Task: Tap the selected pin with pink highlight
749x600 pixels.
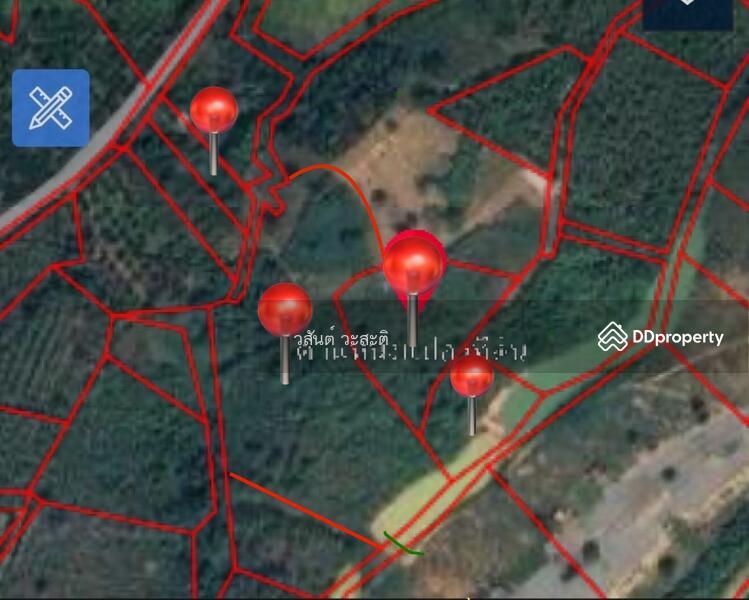Action: (x=413, y=267)
